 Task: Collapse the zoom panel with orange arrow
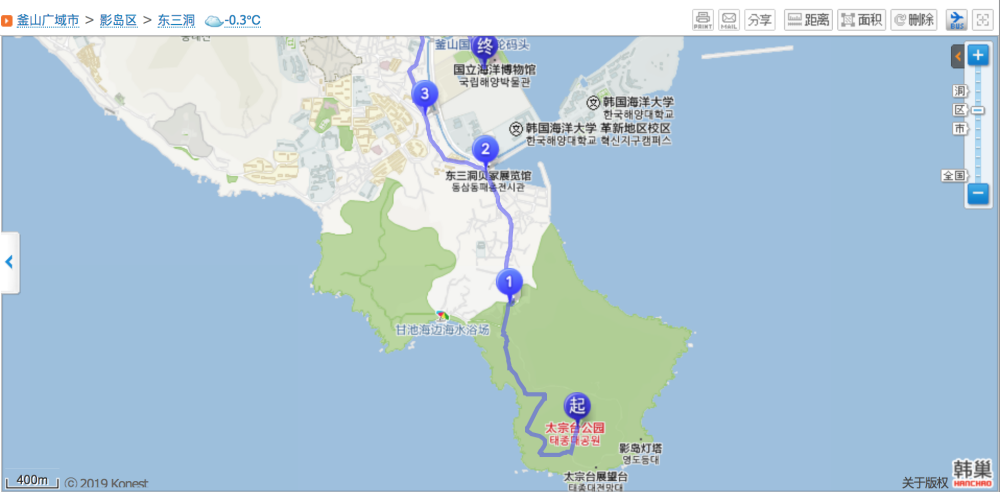[x=957, y=57]
